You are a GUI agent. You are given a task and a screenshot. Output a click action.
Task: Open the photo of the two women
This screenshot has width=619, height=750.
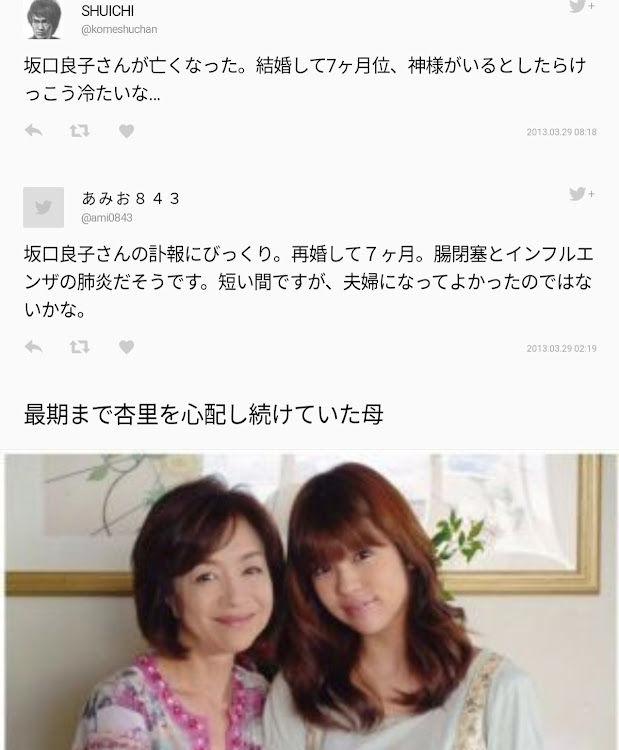click(x=309, y=600)
